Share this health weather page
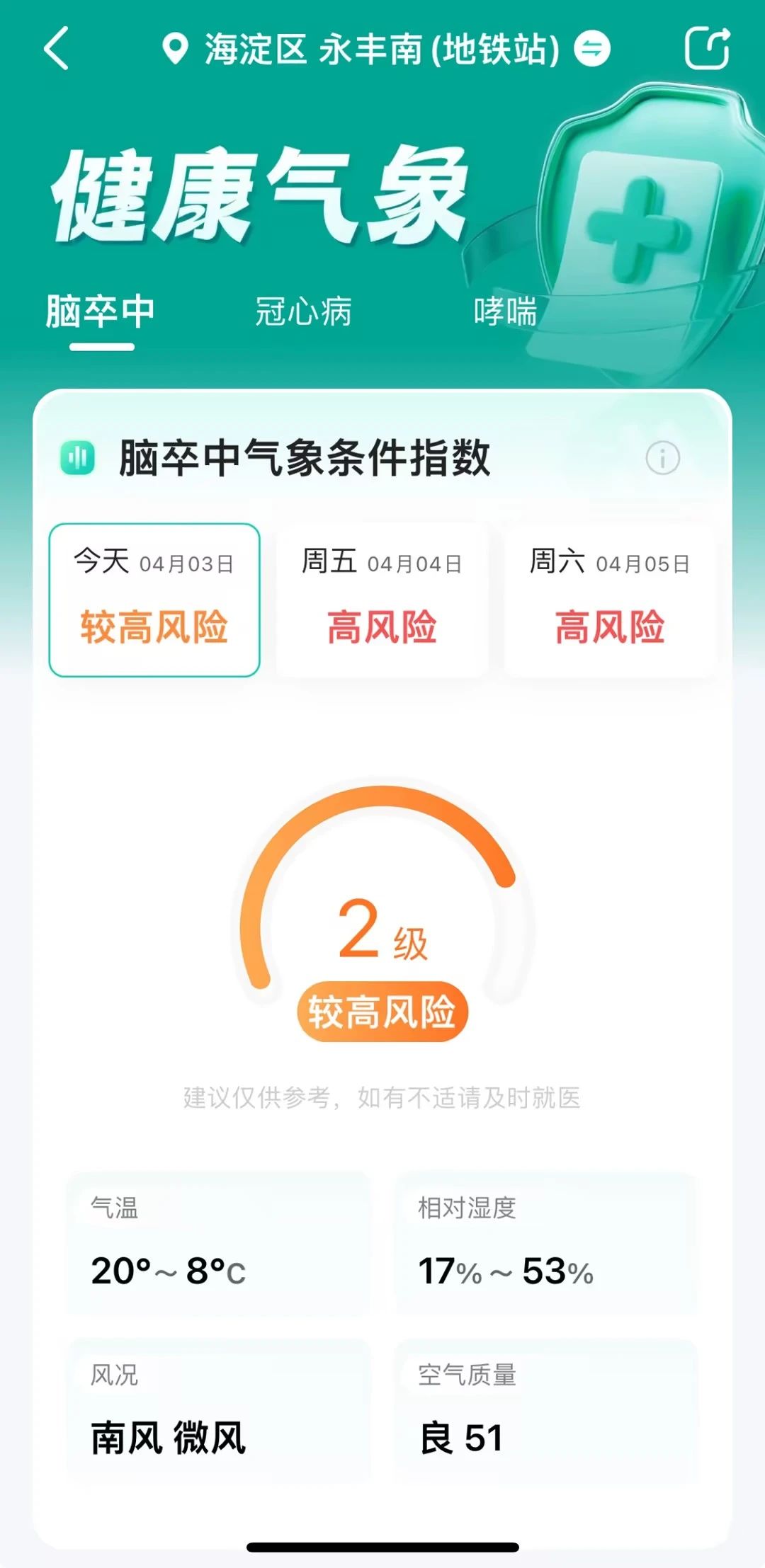Viewport: 765px width, 1568px height. click(707, 48)
